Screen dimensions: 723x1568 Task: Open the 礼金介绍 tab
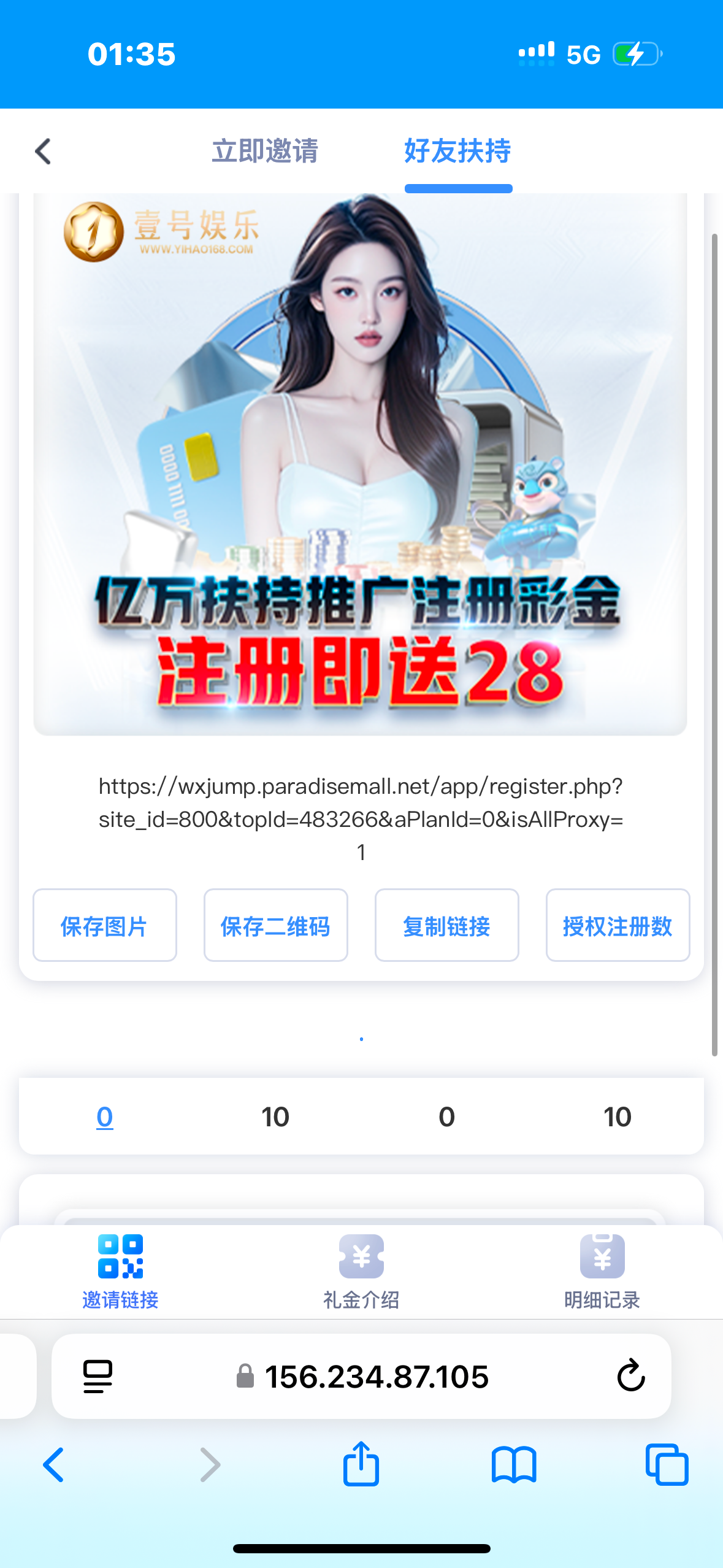[x=361, y=1272]
